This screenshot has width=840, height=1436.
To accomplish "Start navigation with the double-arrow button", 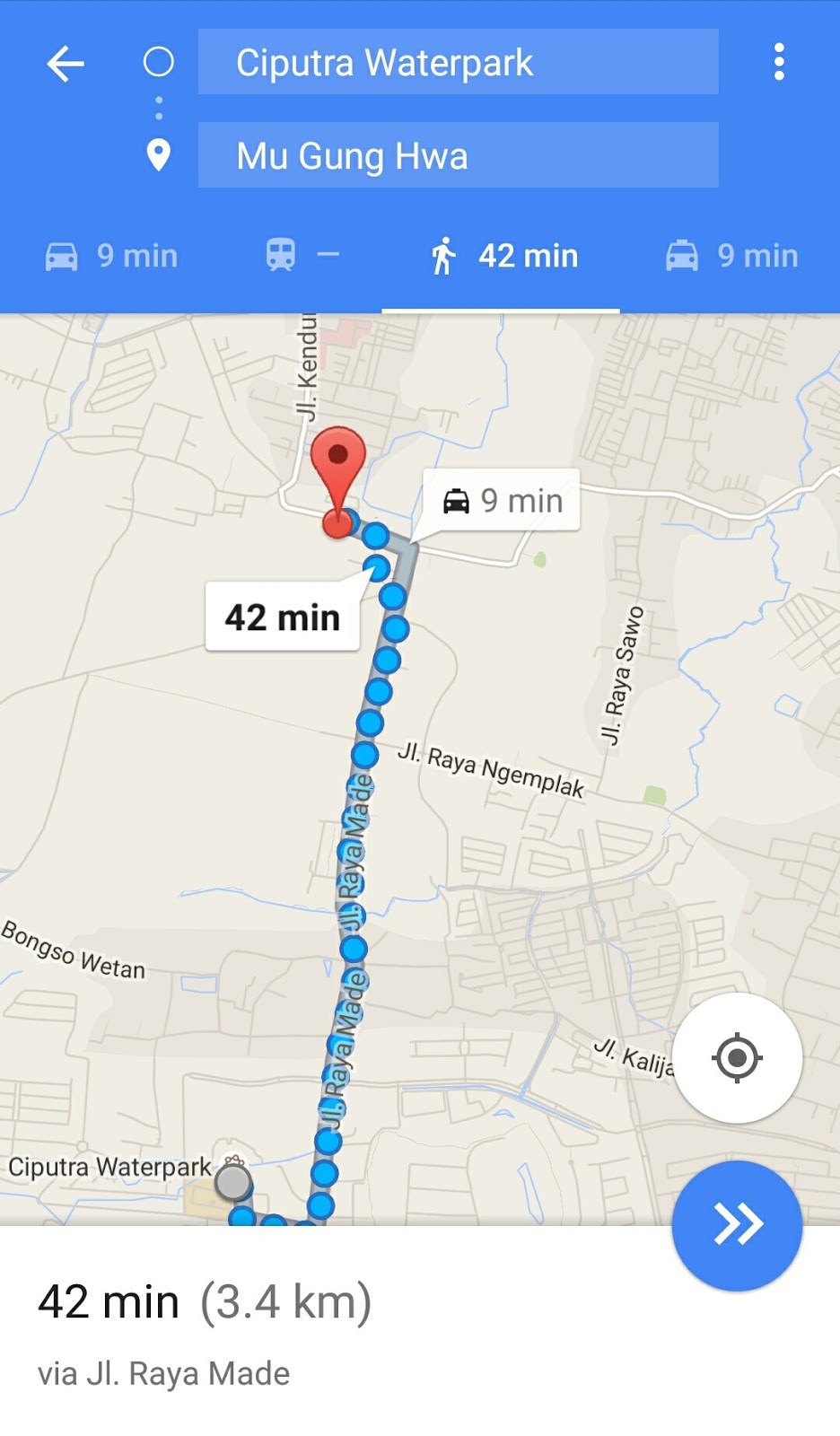I will (x=737, y=1225).
